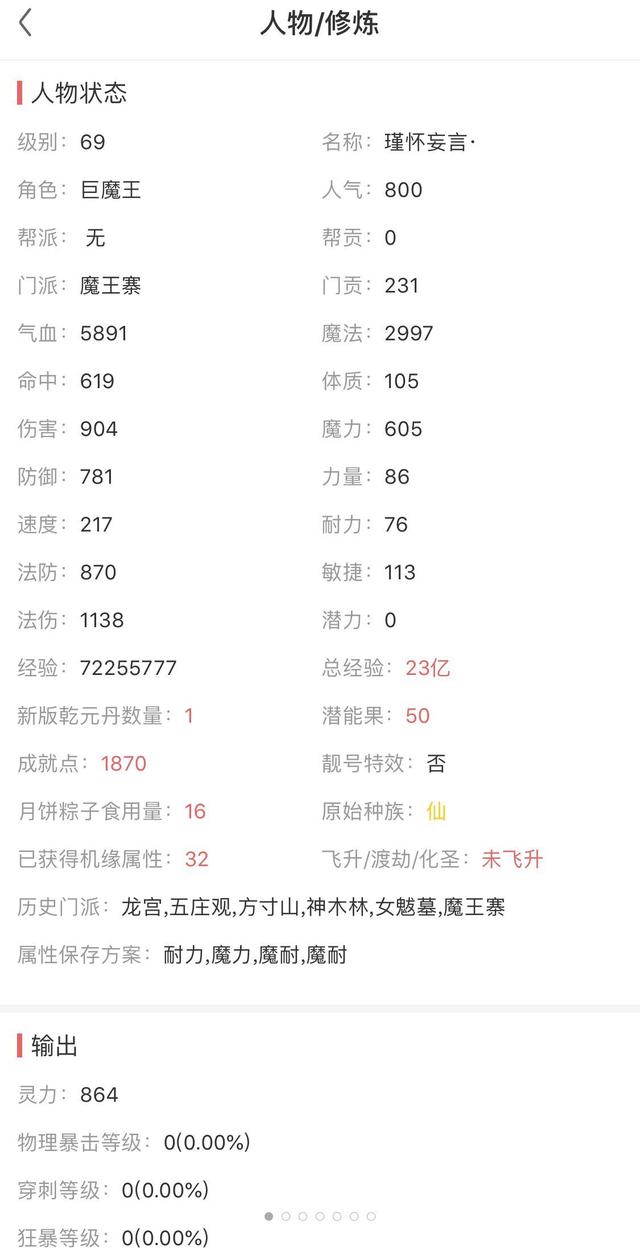Go back using the top-left arrow
This screenshot has height=1256, width=640.
[26, 22]
